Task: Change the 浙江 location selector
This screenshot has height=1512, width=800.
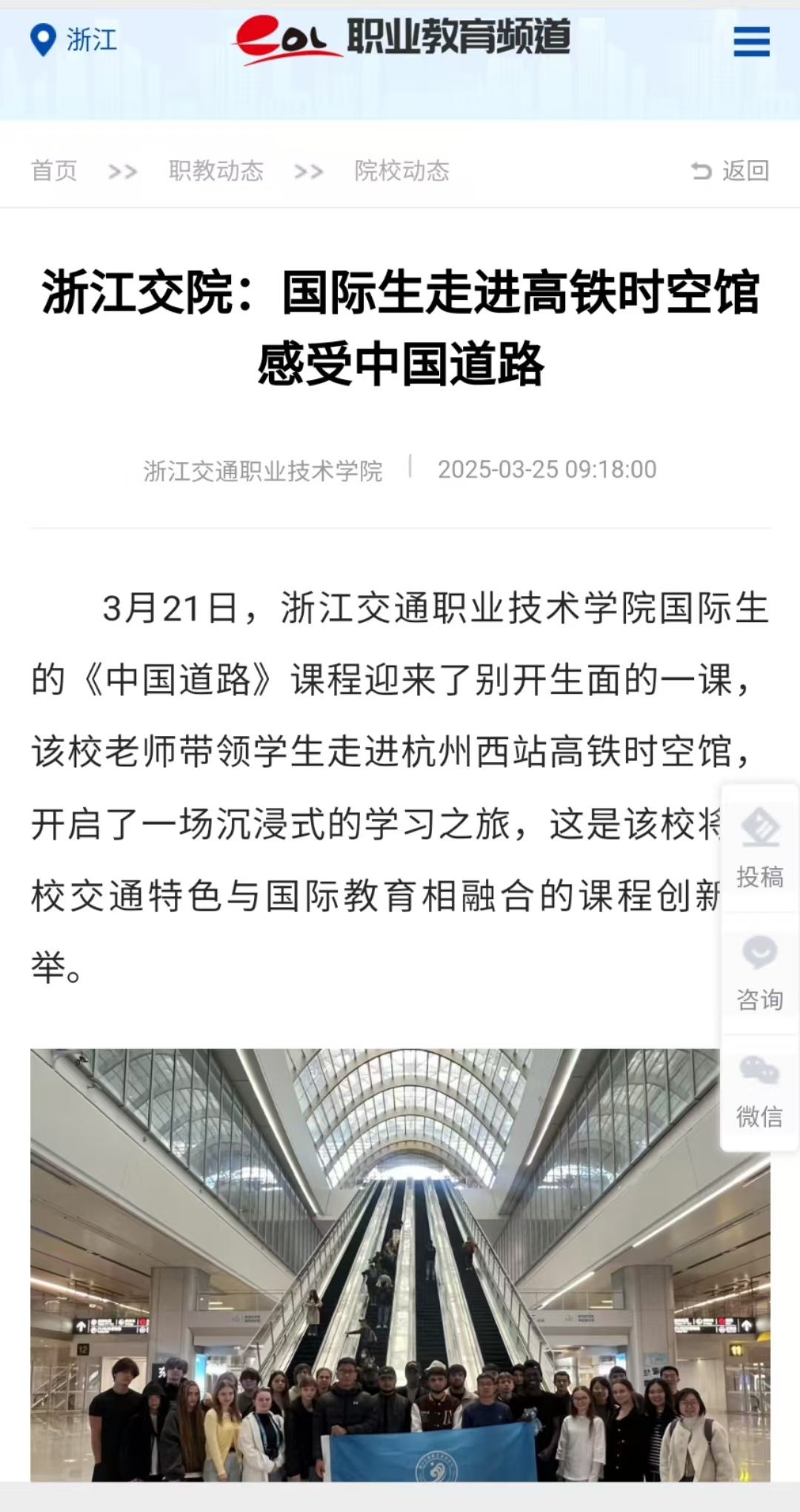Action: [74, 40]
